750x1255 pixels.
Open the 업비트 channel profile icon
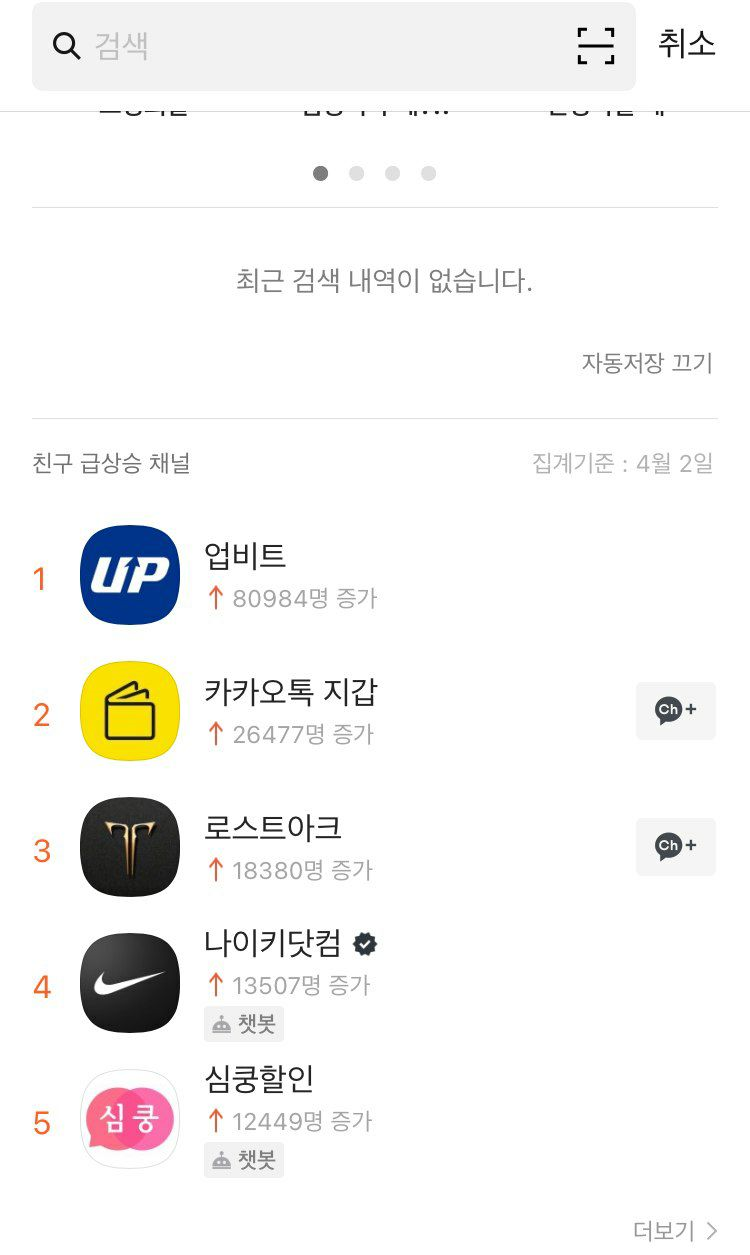129,575
